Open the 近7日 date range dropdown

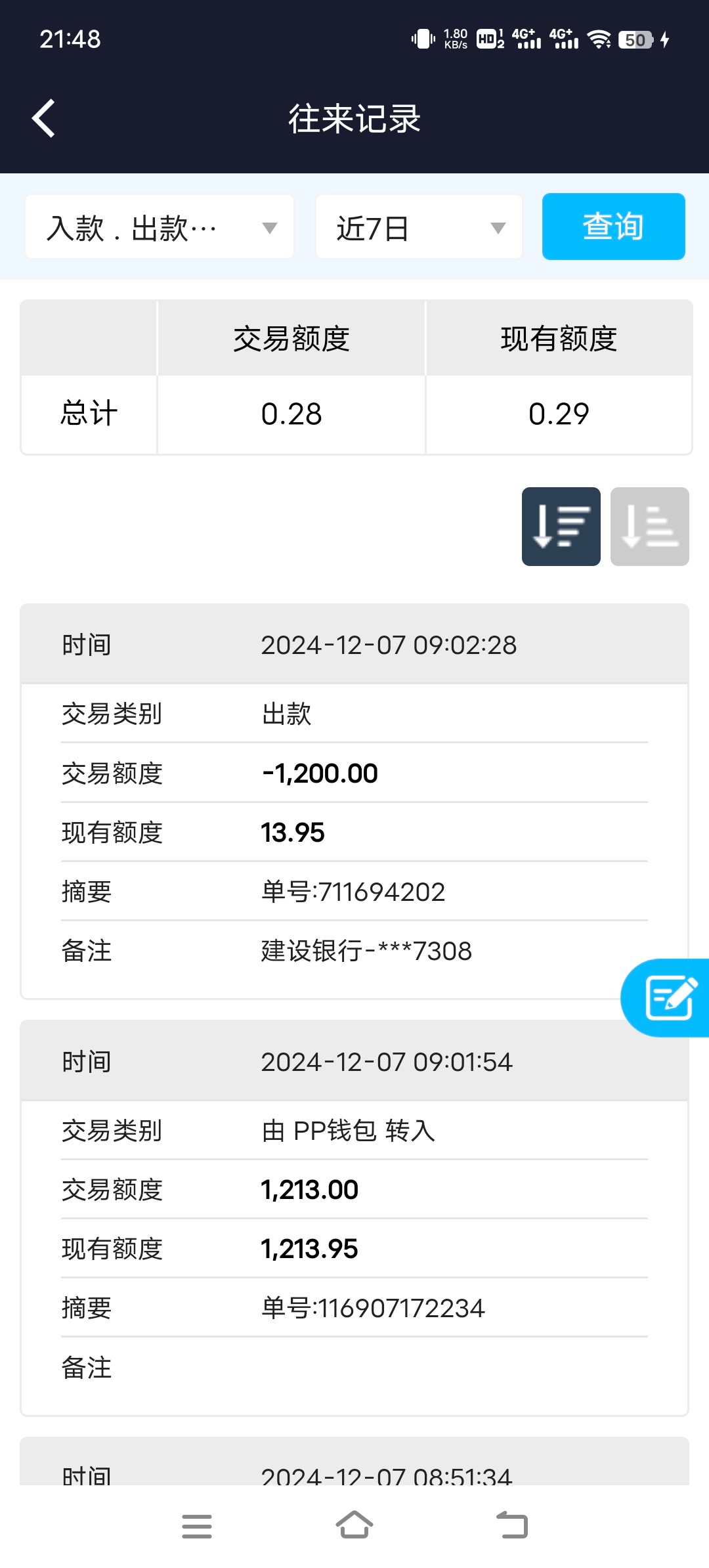(x=419, y=227)
